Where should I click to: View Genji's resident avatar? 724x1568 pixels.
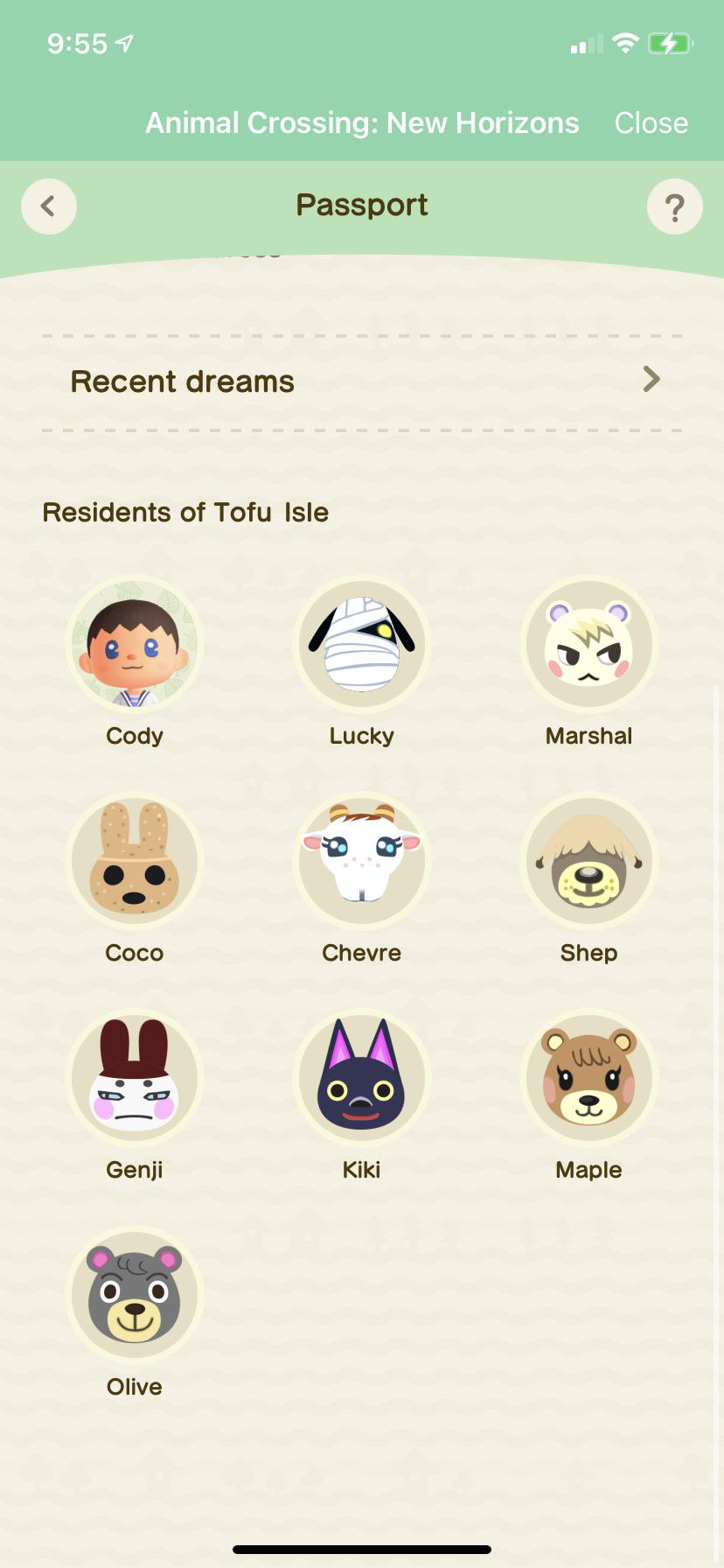tap(134, 1078)
